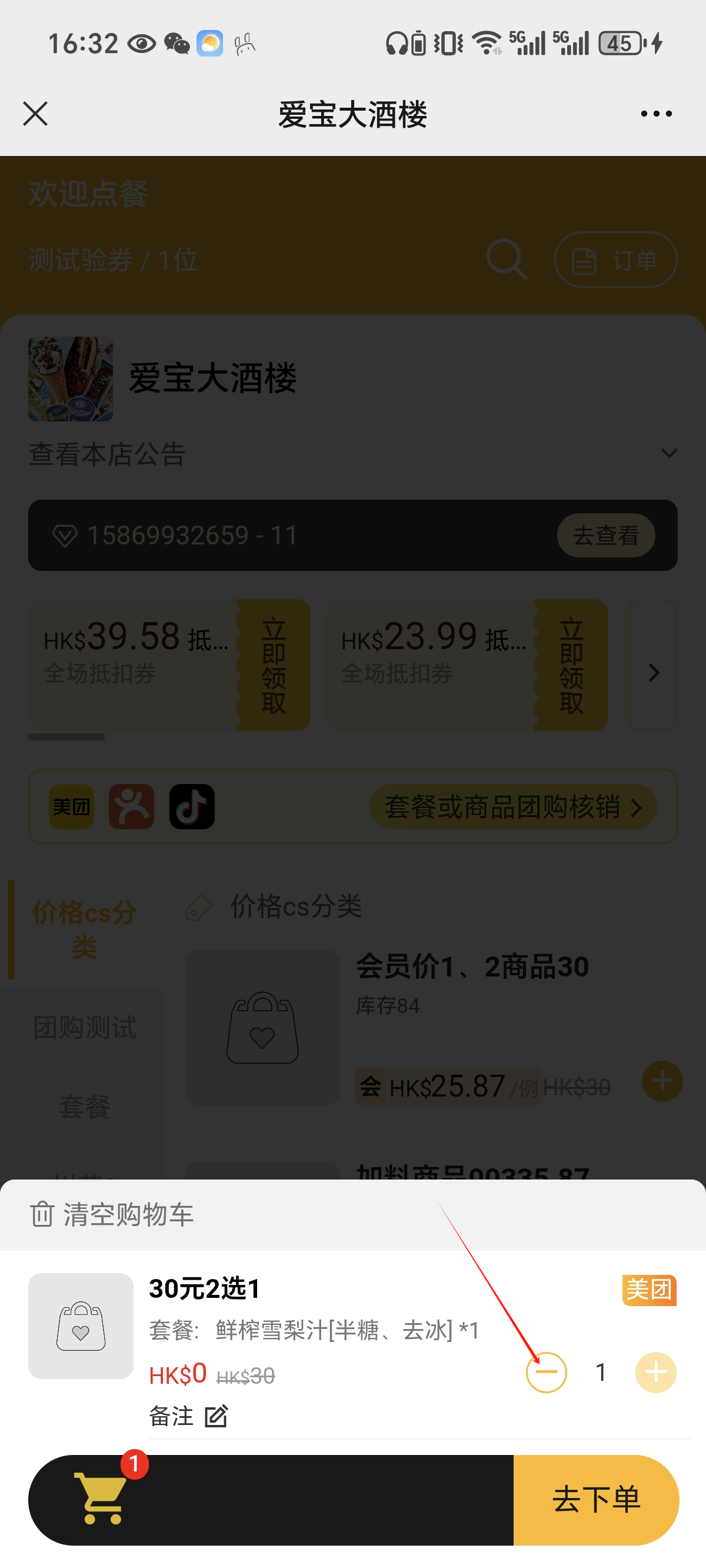
Task: Clear the shopping cart (清空购物车)
Action: click(x=112, y=1214)
